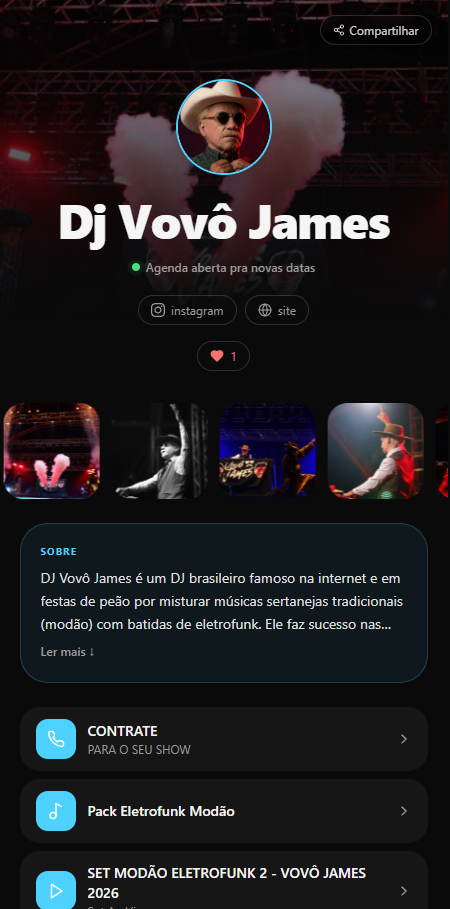This screenshot has width=450, height=909.
Task: Visit the site link chip
Action: pos(277,310)
